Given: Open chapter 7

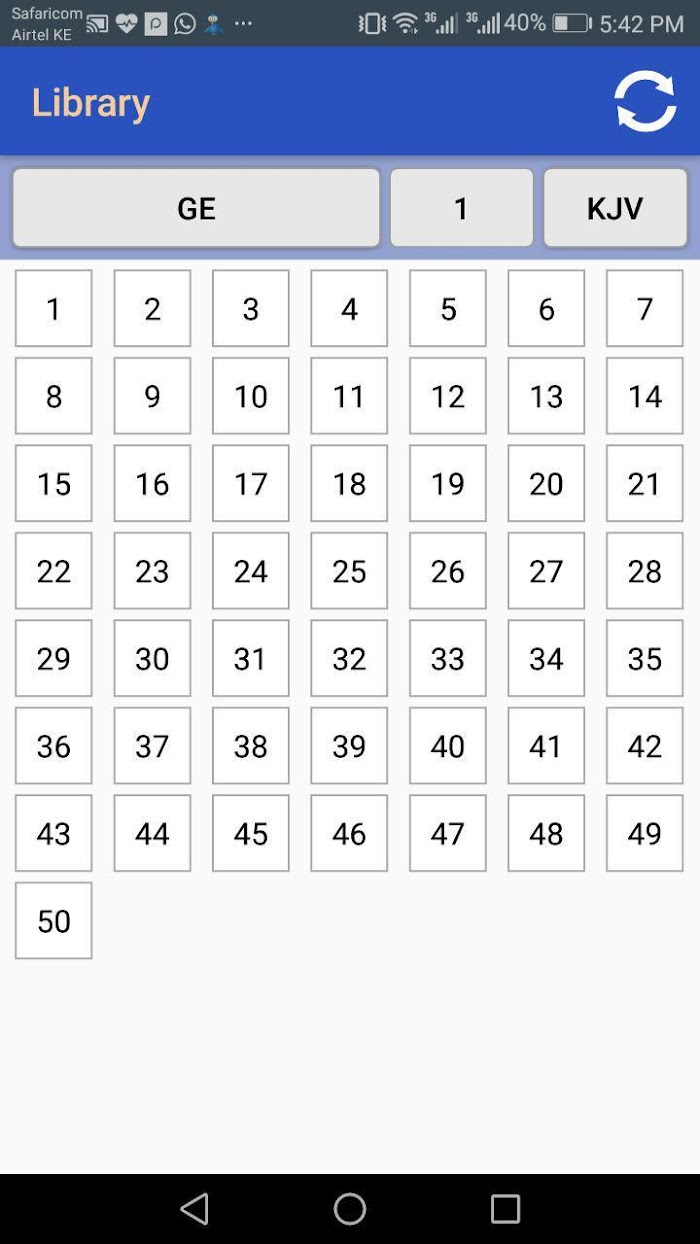Looking at the screenshot, I should 645,308.
